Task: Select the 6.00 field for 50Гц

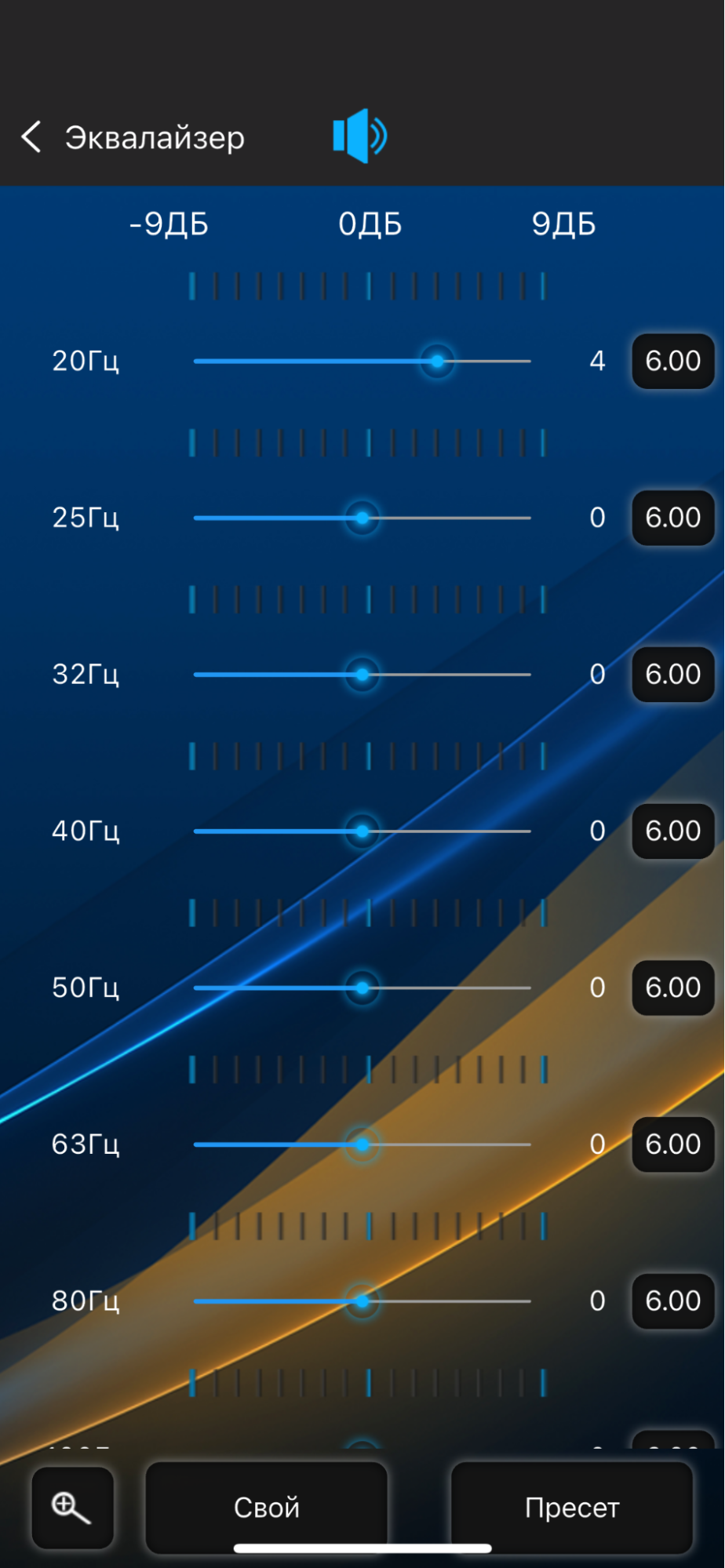Action: tap(673, 988)
